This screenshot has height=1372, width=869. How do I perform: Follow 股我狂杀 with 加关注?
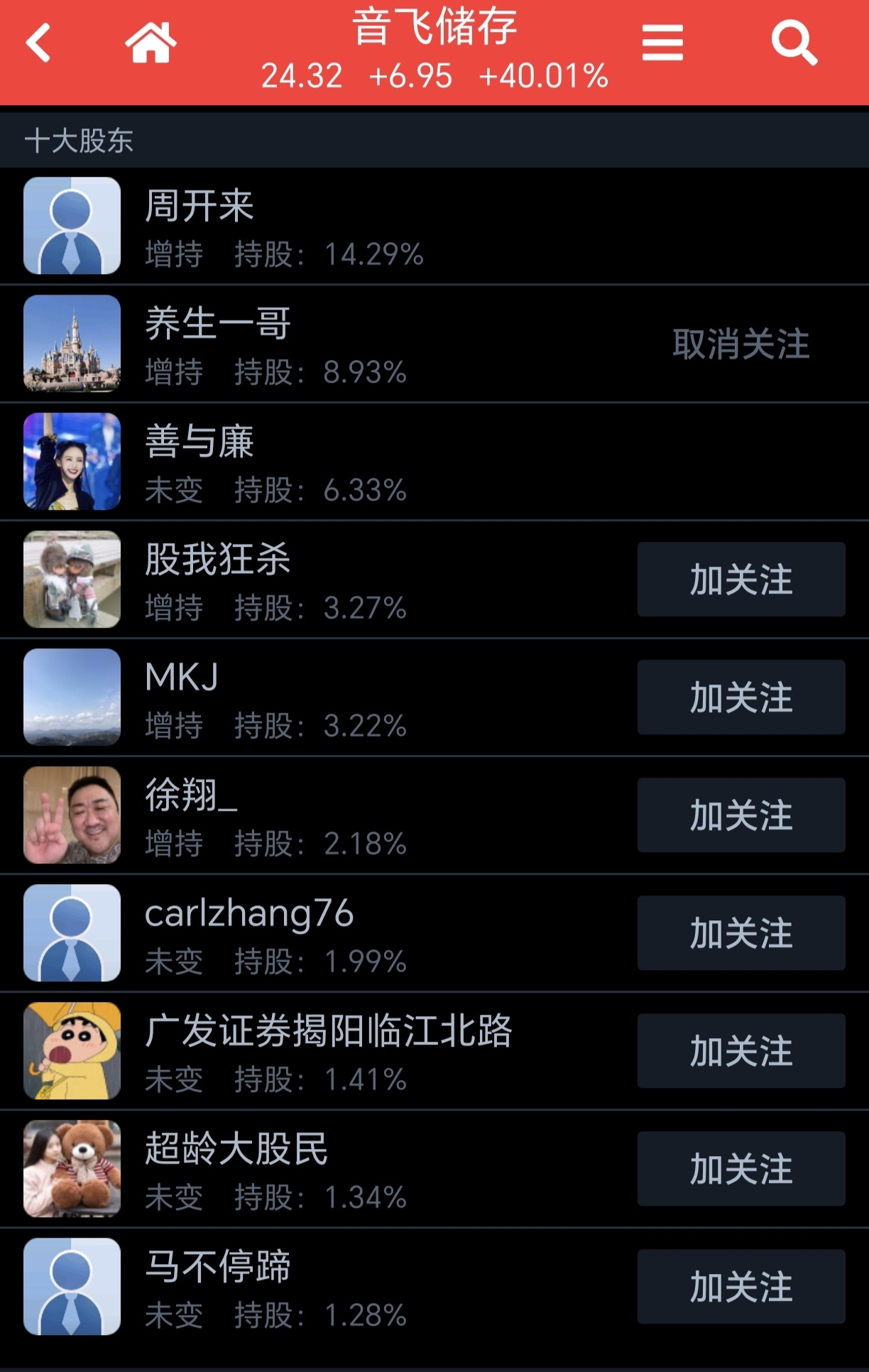coord(740,579)
